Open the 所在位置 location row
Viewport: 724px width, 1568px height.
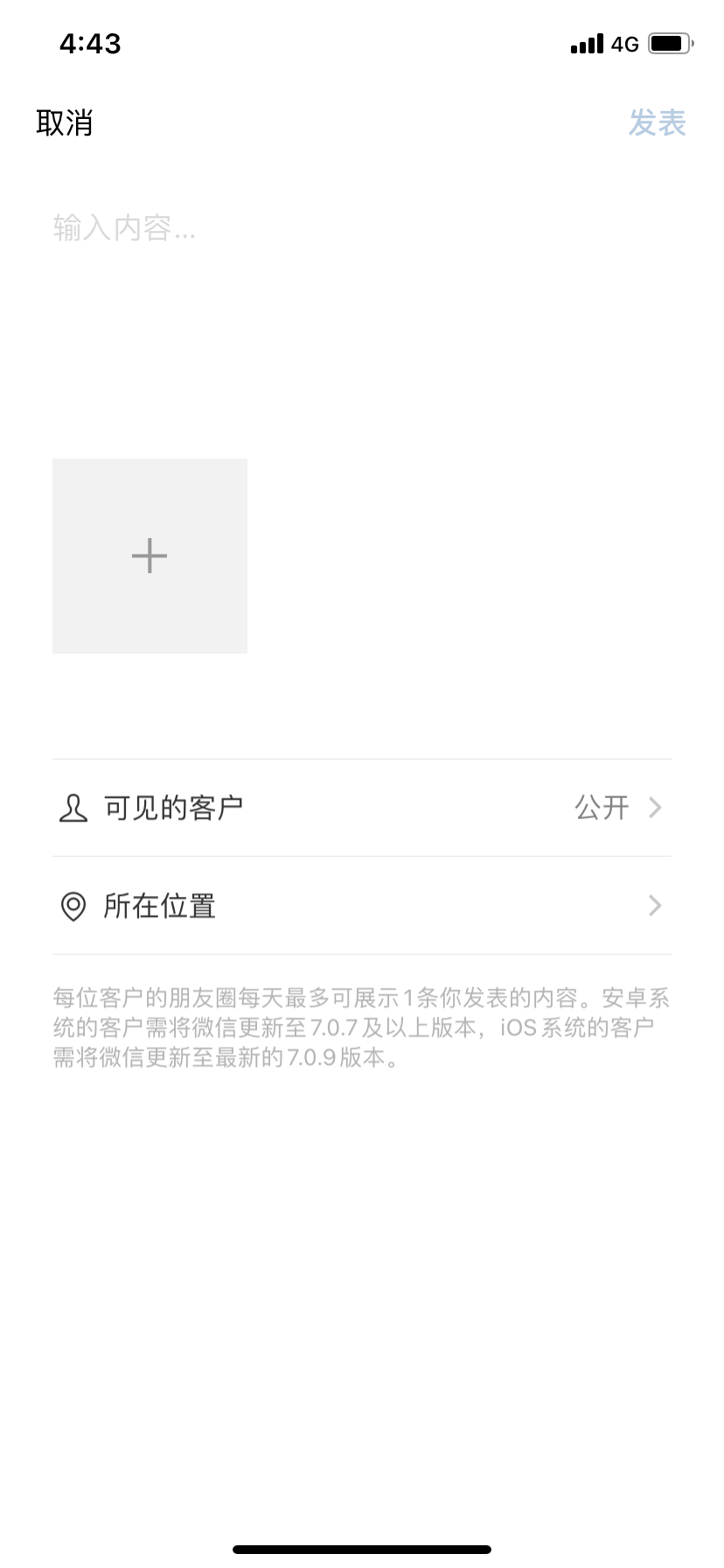point(362,906)
